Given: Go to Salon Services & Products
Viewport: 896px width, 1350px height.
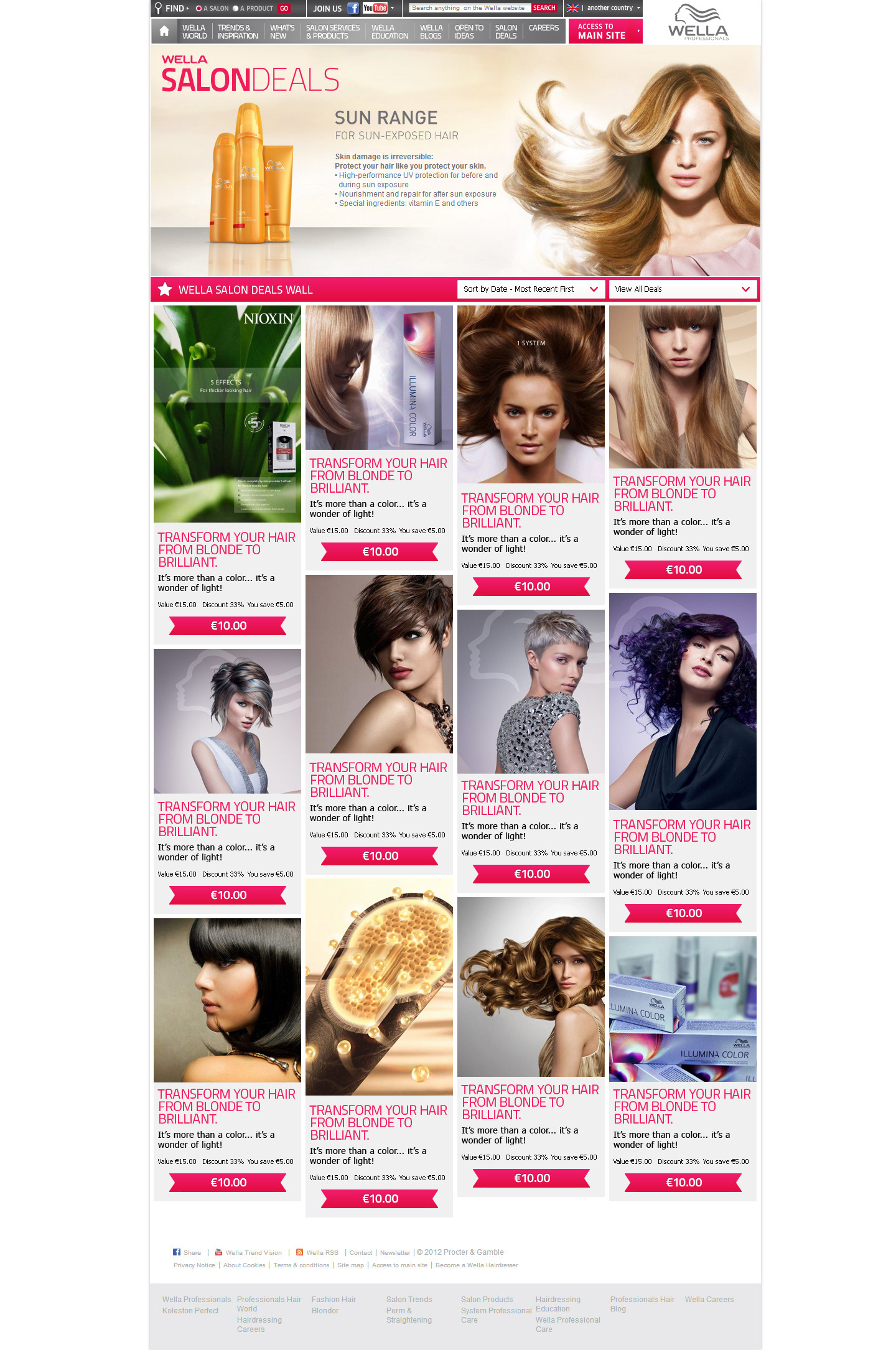Looking at the screenshot, I should tap(332, 32).
